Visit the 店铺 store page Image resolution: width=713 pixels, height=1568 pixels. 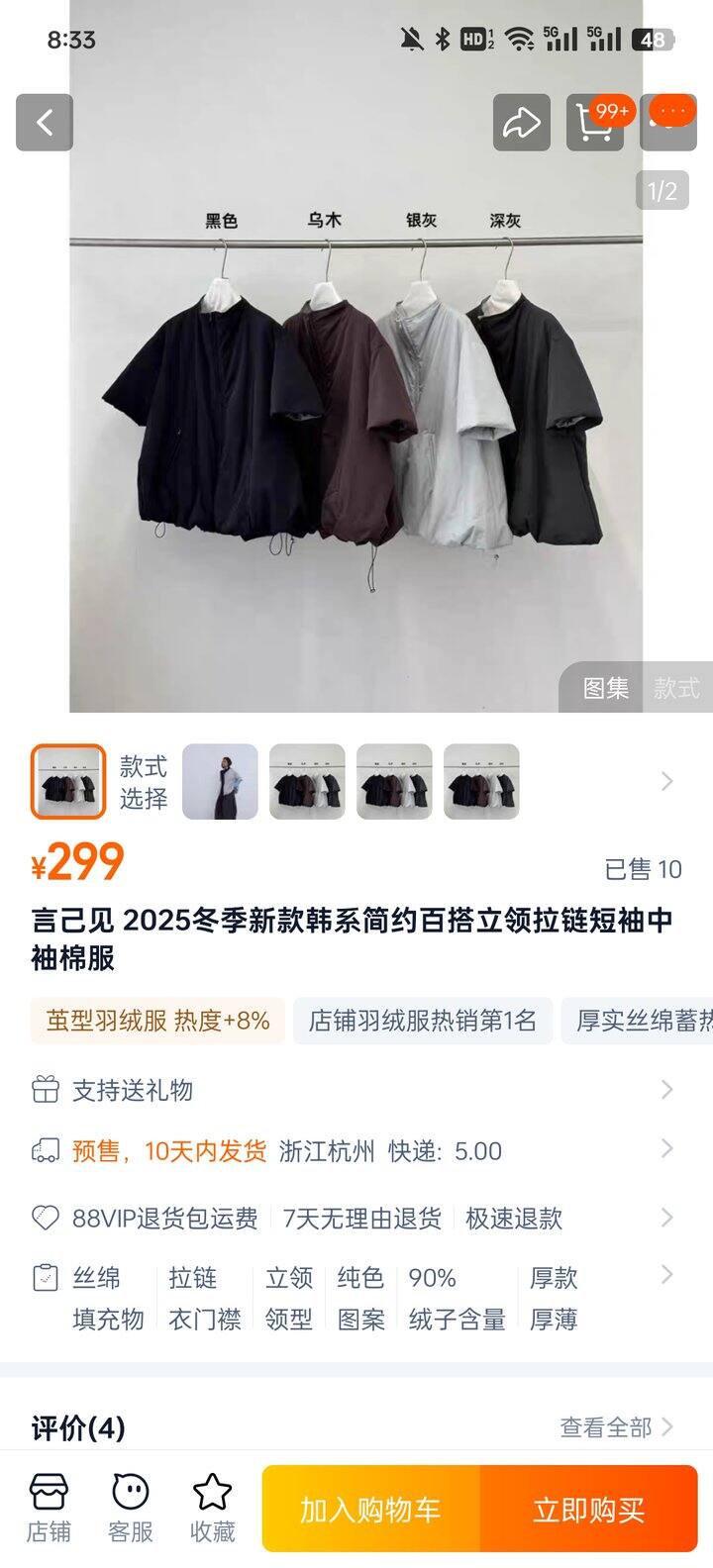click(x=49, y=1509)
